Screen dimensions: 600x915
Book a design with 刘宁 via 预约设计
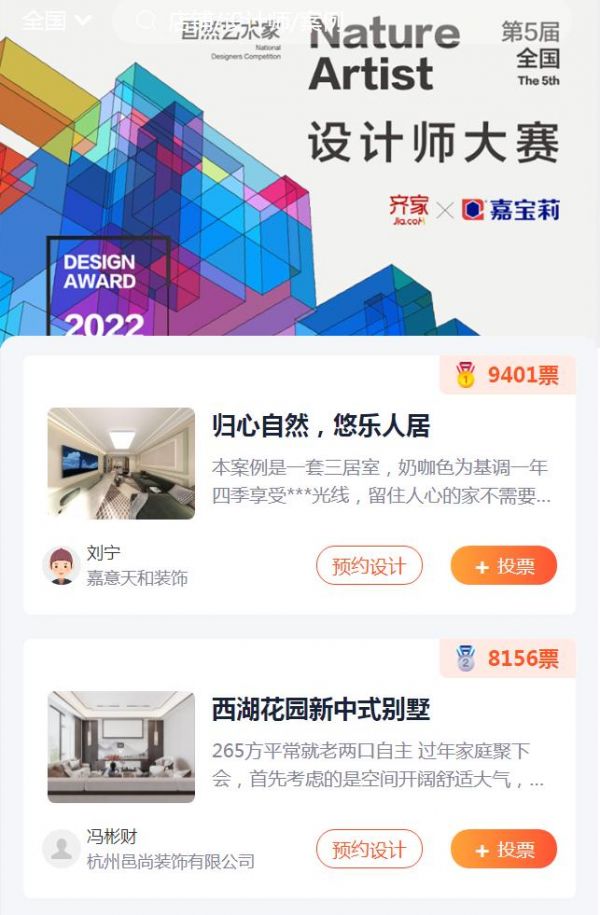point(369,566)
